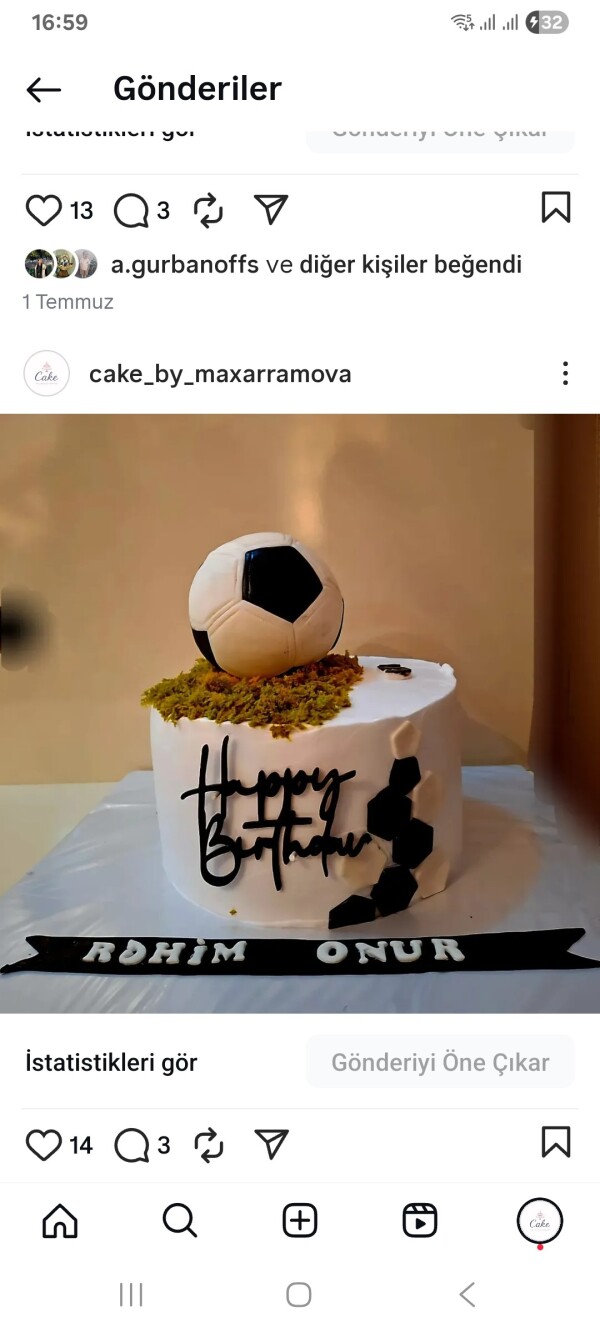Go back using the top arrow
Viewport: 600px width, 1333px height.
tap(43, 89)
